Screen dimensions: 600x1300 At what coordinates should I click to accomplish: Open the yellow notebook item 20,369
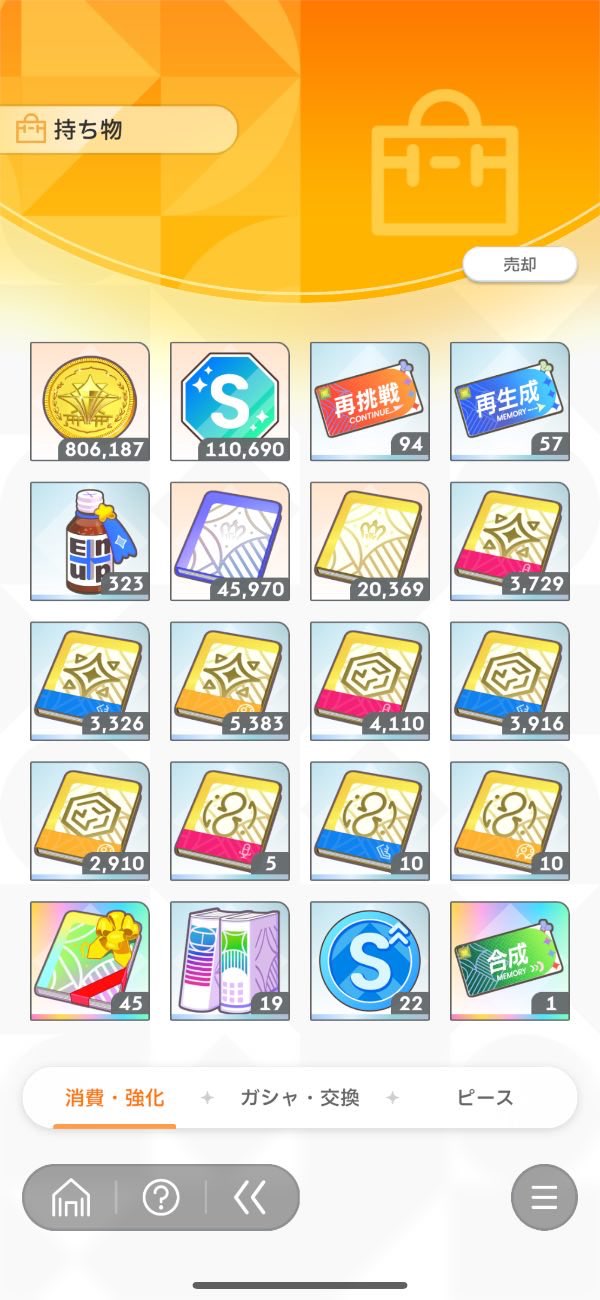click(370, 541)
